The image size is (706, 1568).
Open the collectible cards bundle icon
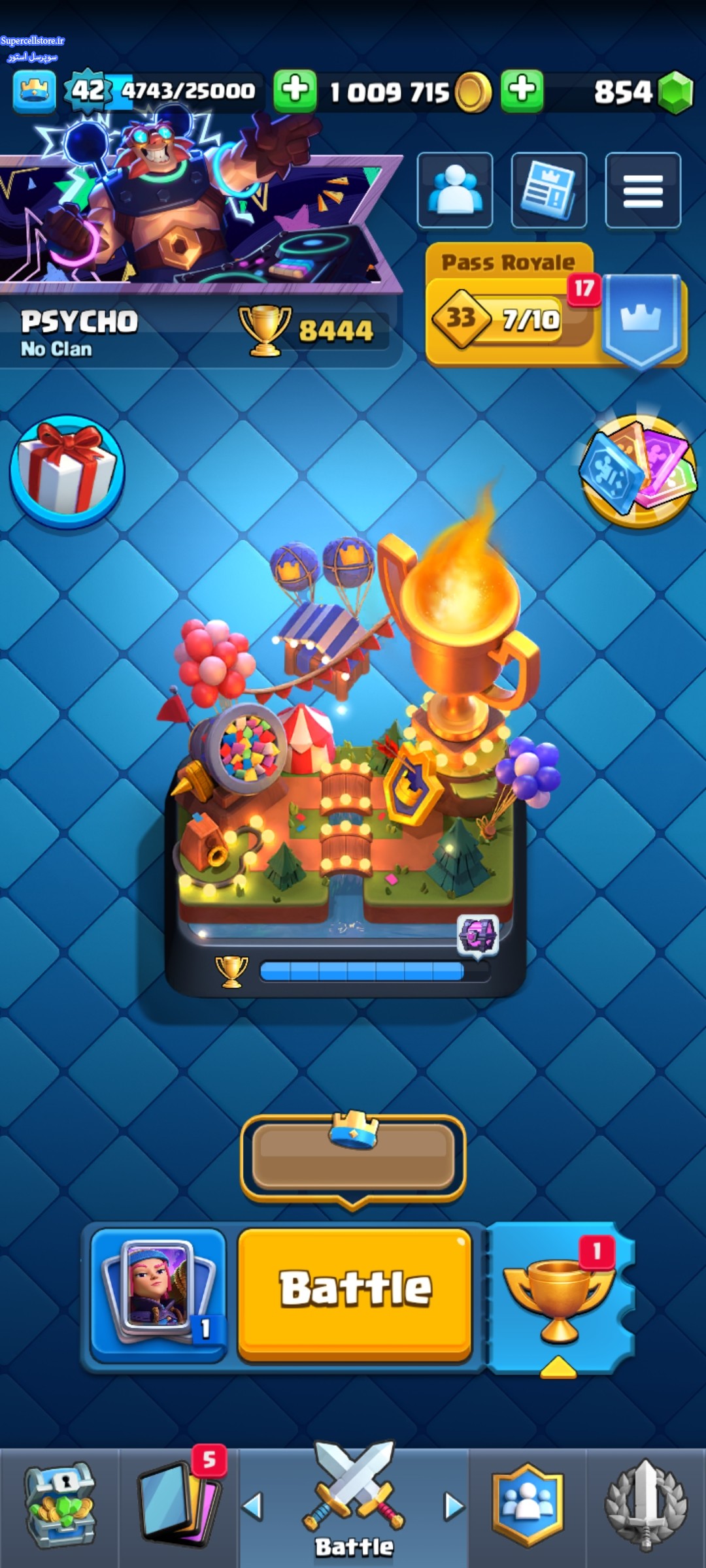coord(637,471)
